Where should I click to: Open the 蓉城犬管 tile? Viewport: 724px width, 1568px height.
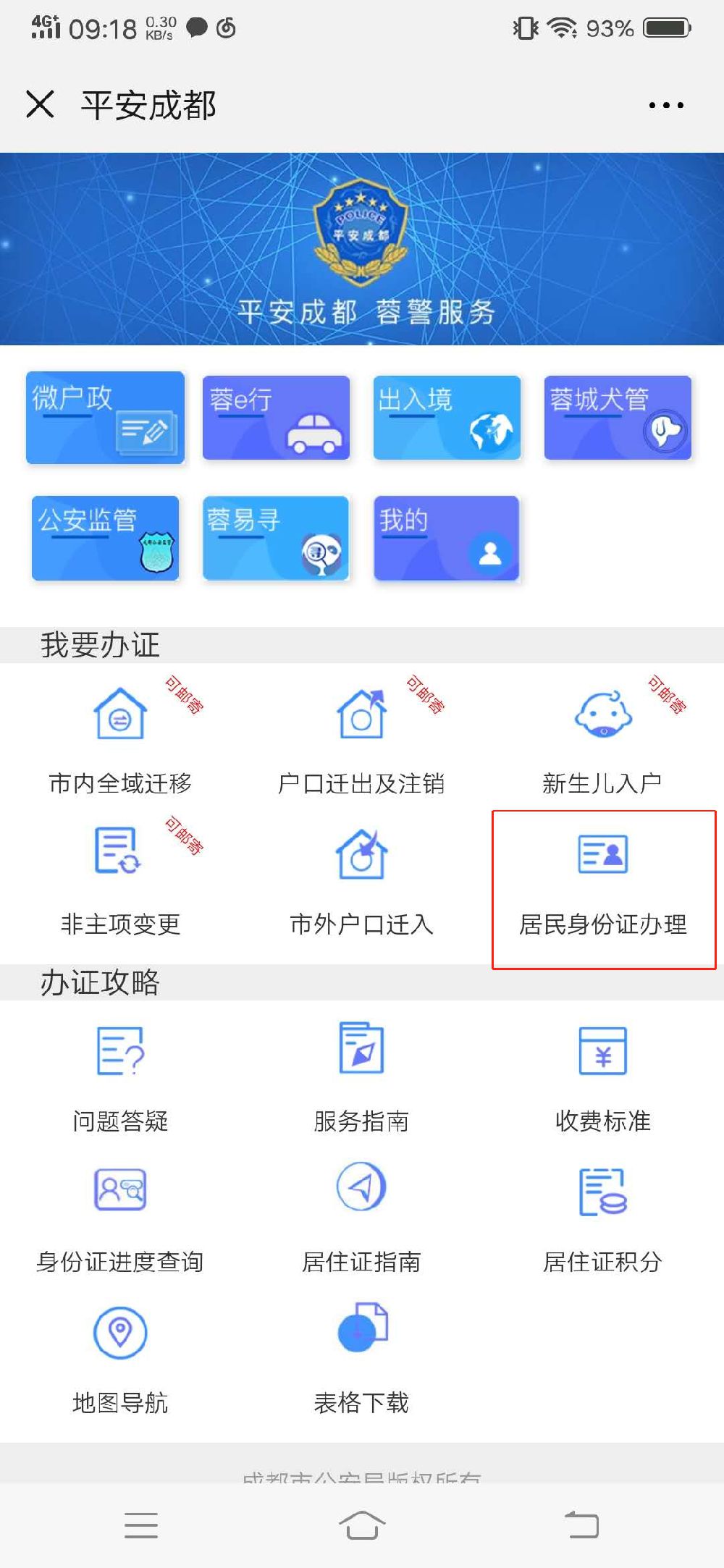pyautogui.click(x=618, y=418)
